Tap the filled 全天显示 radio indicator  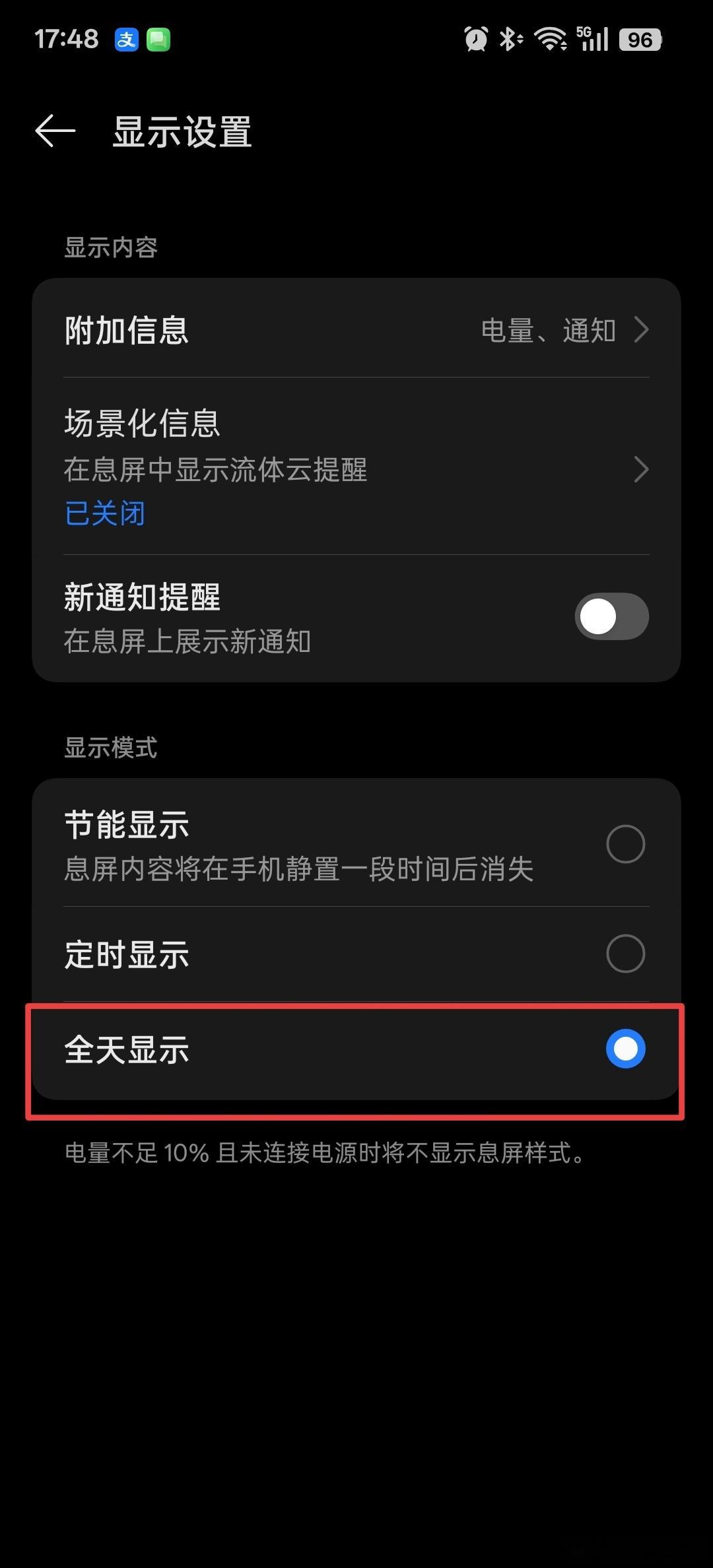(x=625, y=1050)
